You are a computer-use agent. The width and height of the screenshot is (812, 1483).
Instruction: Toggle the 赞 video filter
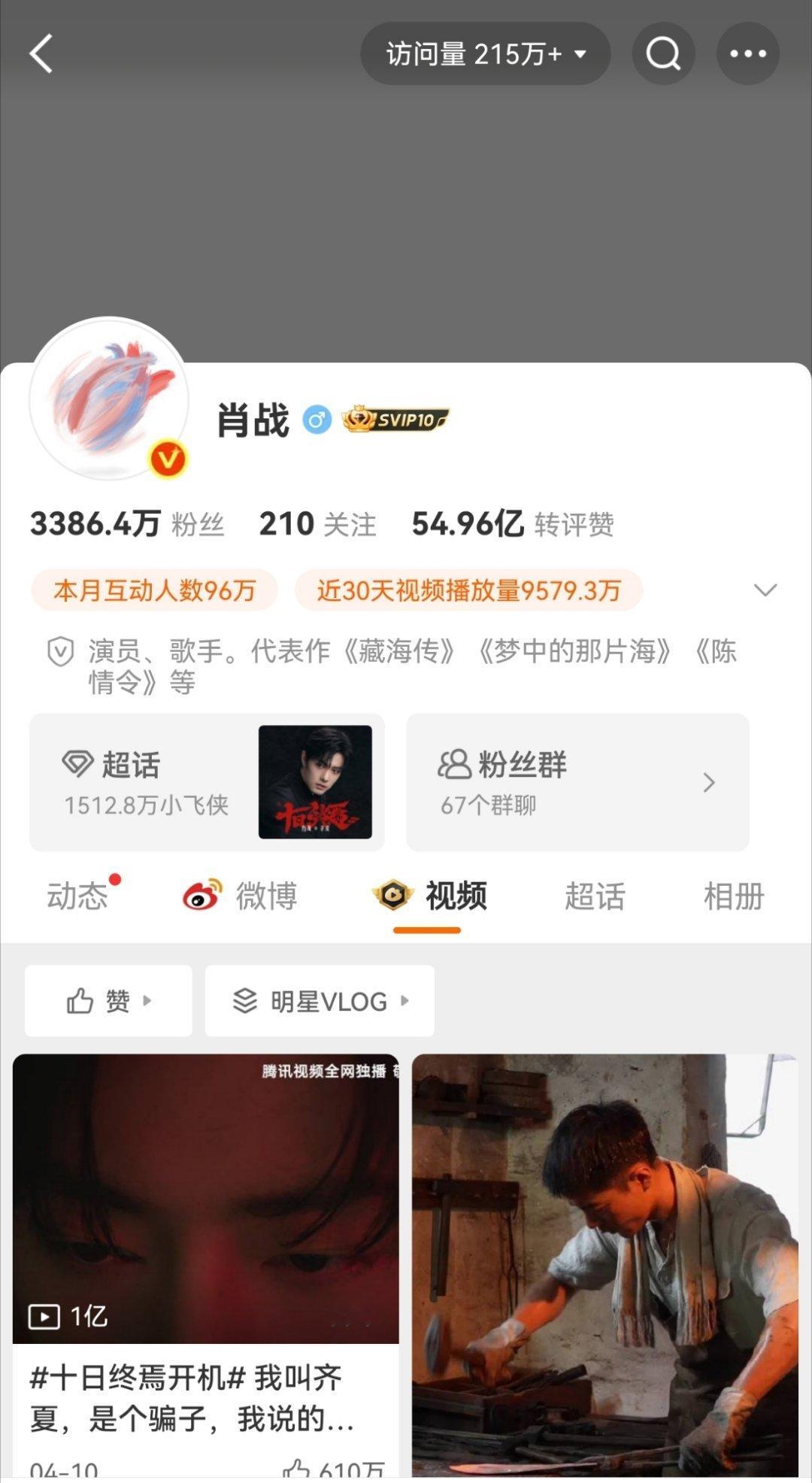[108, 1000]
